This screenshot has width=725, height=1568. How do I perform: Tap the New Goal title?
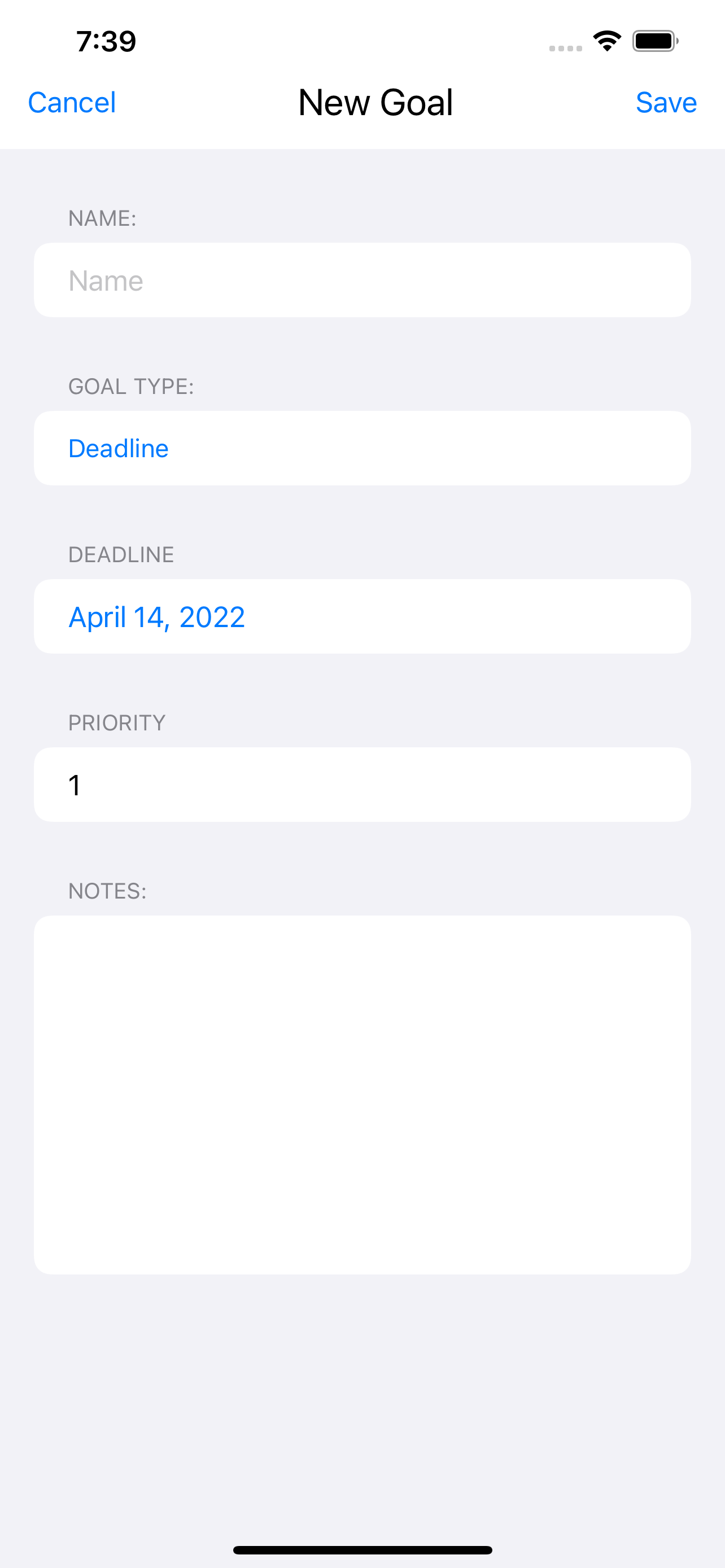point(374,102)
